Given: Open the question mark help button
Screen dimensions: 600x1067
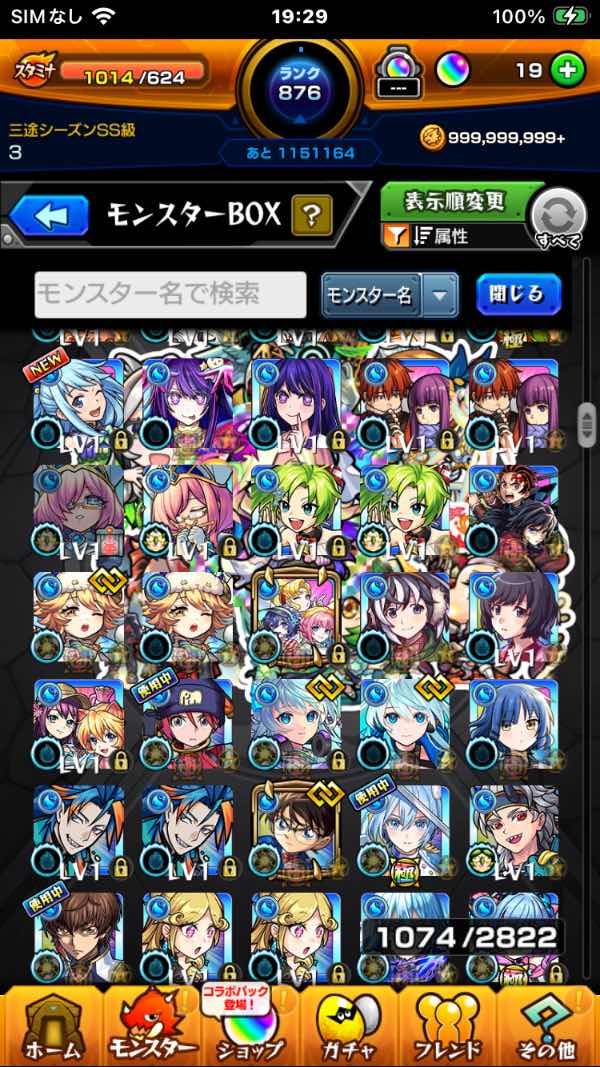Looking at the screenshot, I should [x=312, y=214].
